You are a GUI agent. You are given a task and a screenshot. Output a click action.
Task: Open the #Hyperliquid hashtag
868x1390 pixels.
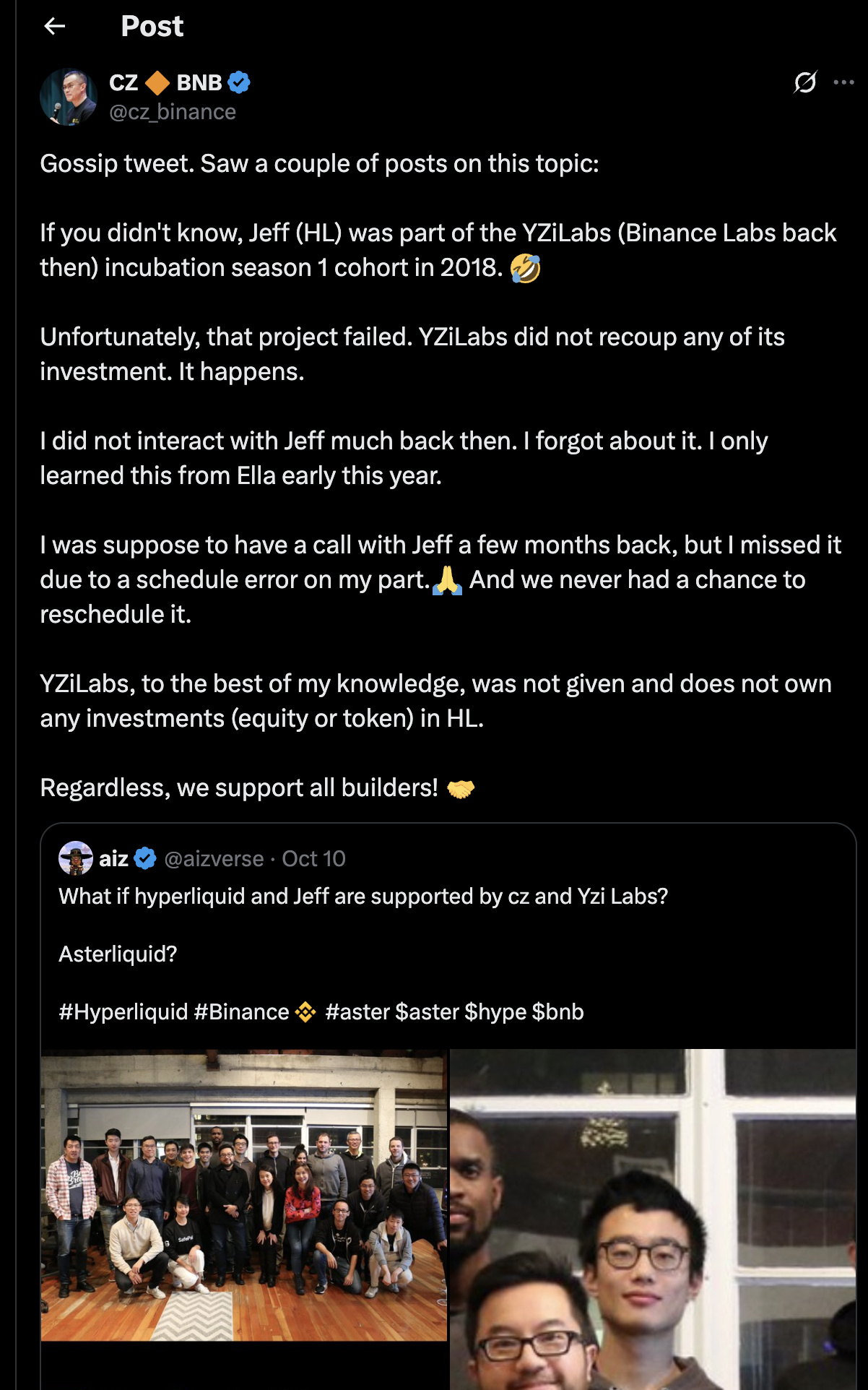click(x=123, y=1011)
